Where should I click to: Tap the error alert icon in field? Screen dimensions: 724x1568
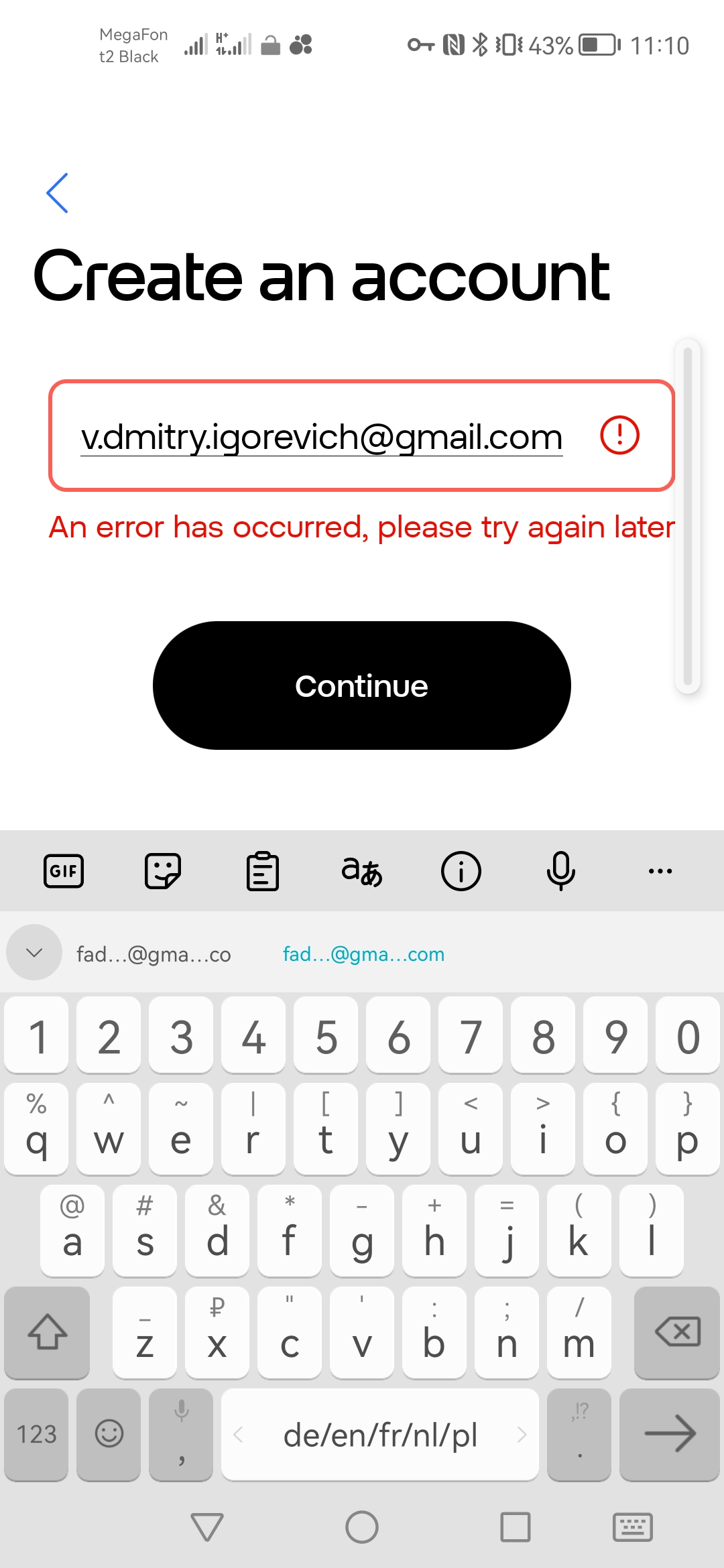(x=619, y=436)
